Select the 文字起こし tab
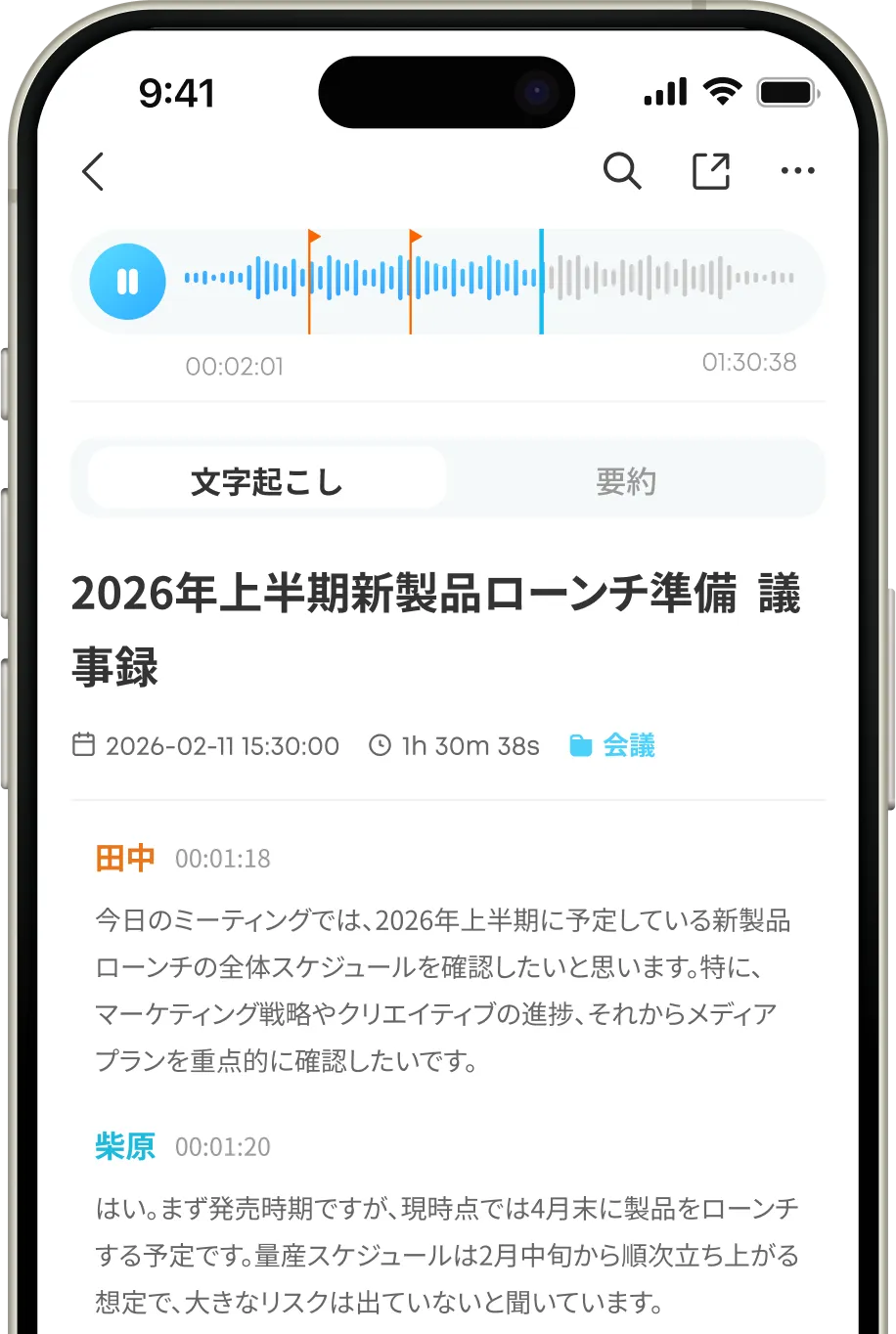Viewport: 896px width, 1334px height. 266,481
